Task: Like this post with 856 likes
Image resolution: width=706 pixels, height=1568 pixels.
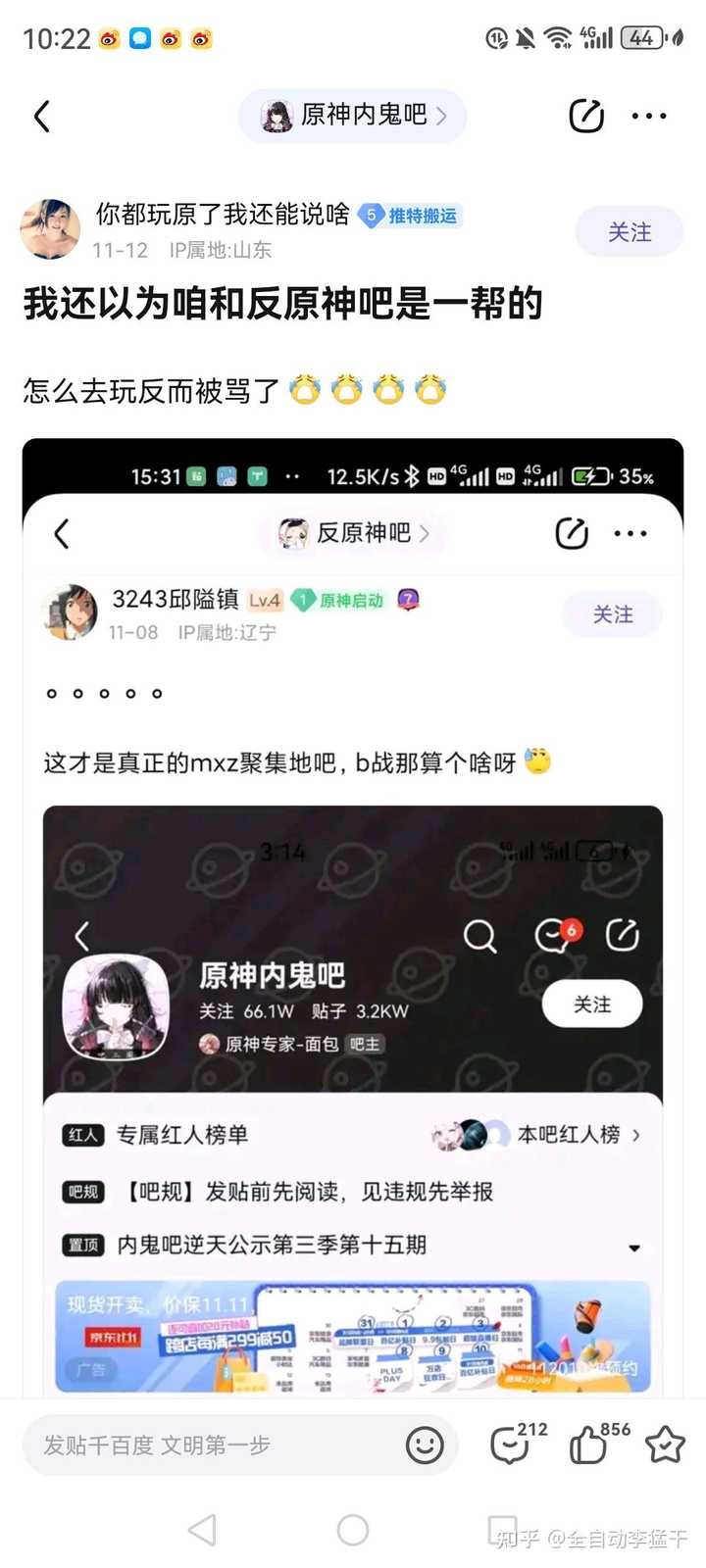Action: [x=591, y=1445]
